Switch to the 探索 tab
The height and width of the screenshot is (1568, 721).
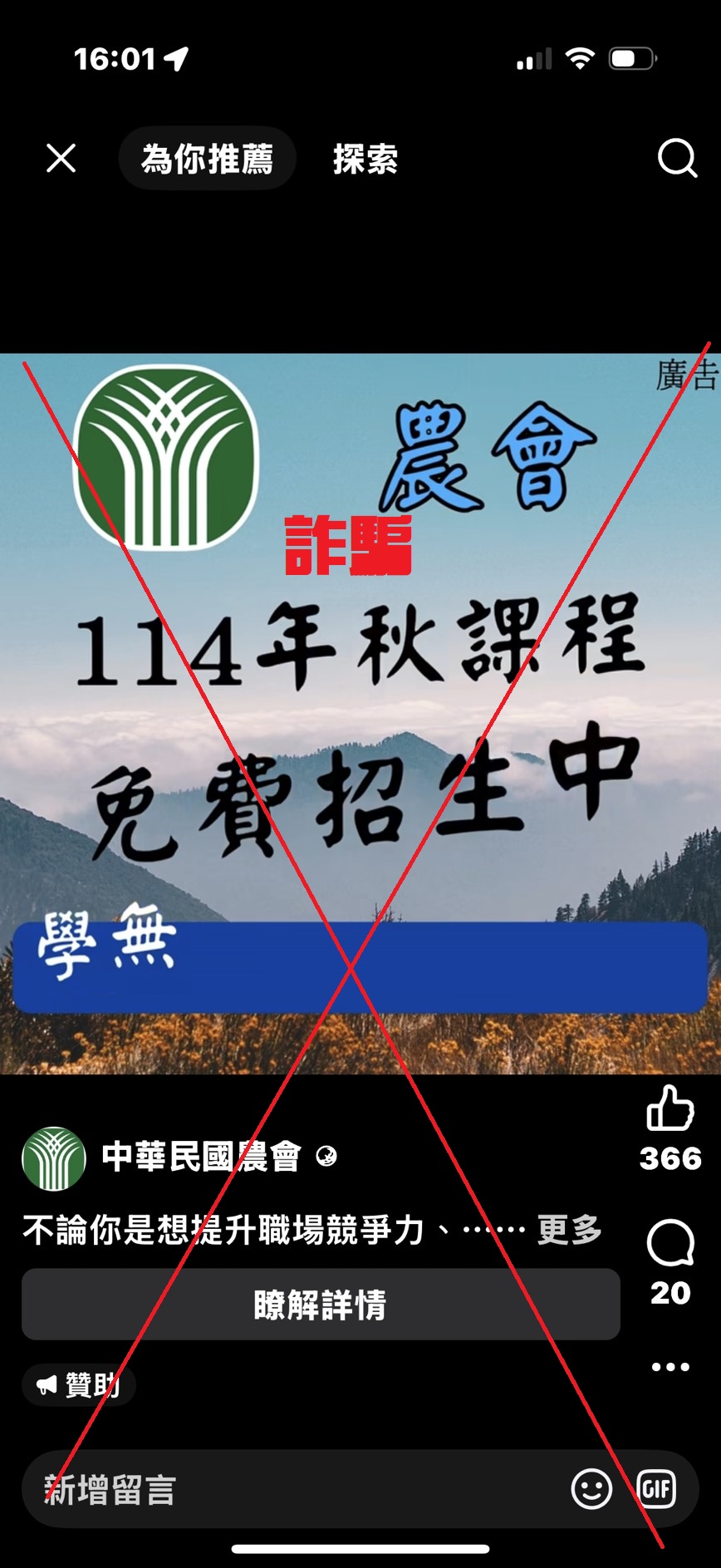pyautogui.click(x=365, y=159)
